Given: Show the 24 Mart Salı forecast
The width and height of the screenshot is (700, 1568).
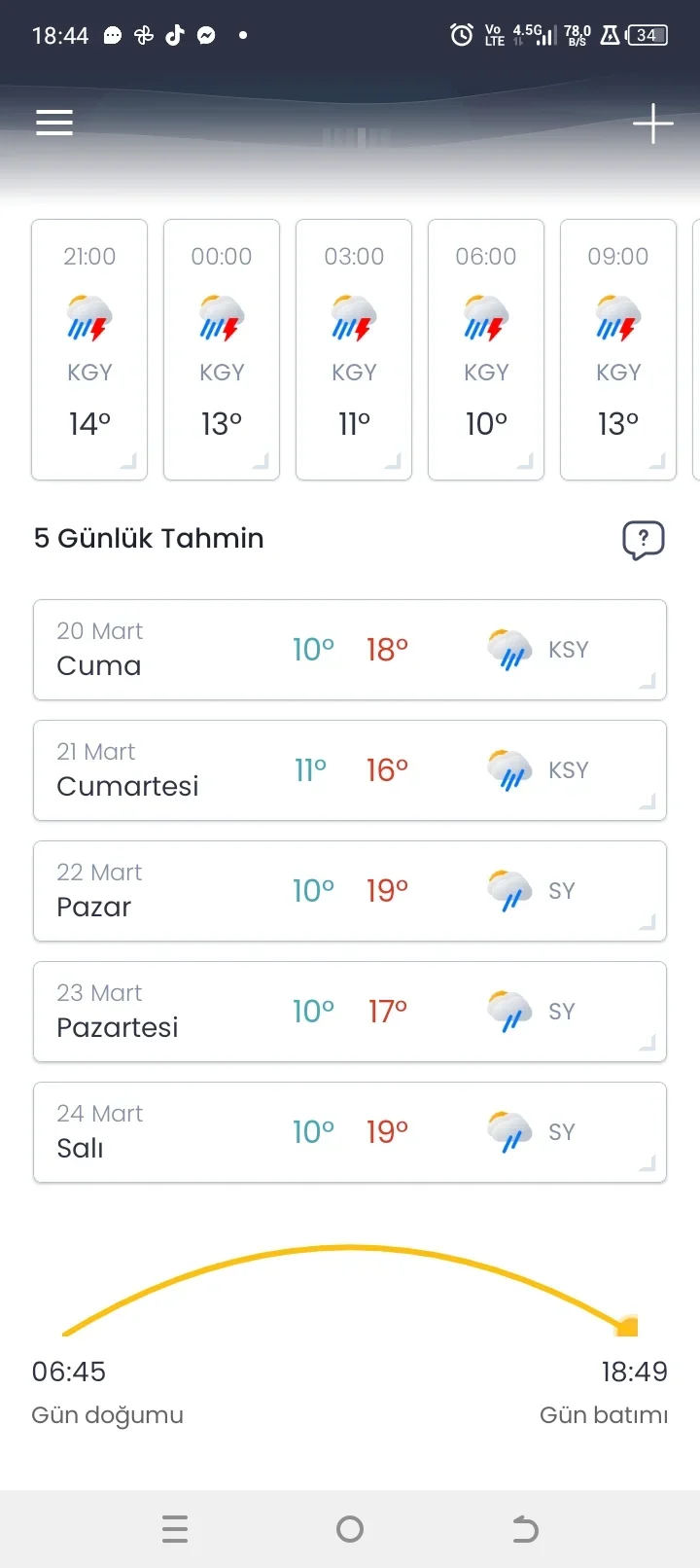Looking at the screenshot, I should 350,1132.
